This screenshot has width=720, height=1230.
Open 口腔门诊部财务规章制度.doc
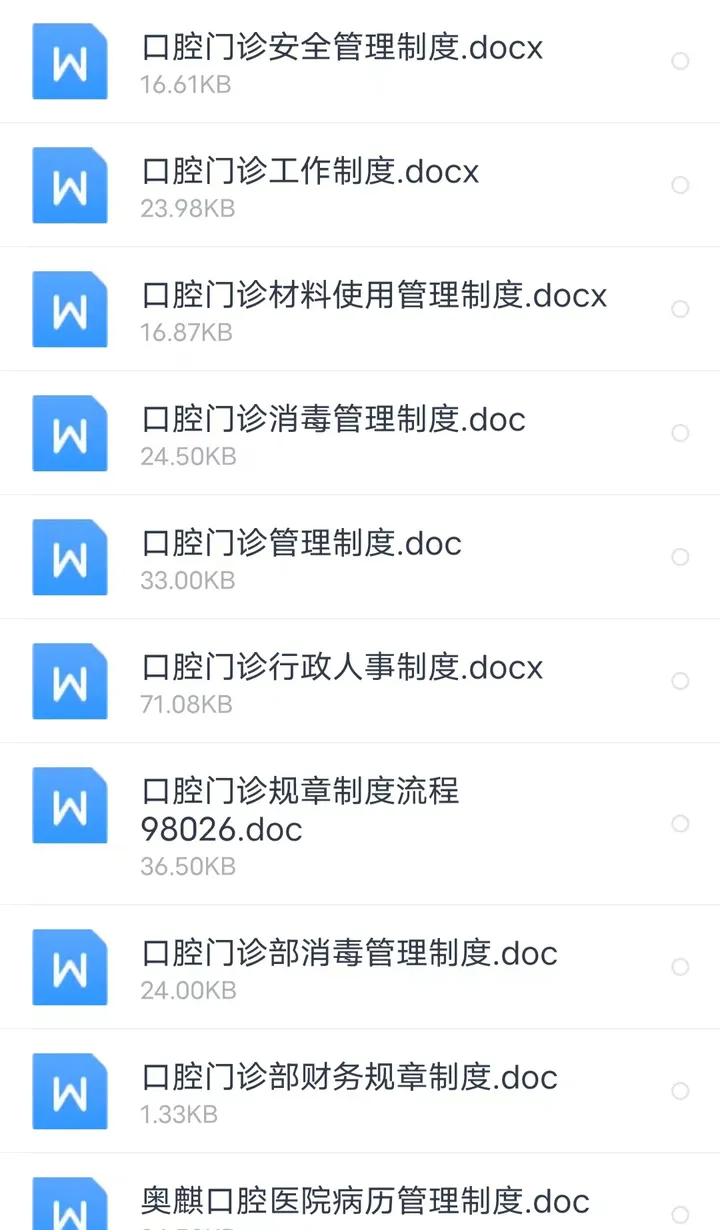(360, 1091)
